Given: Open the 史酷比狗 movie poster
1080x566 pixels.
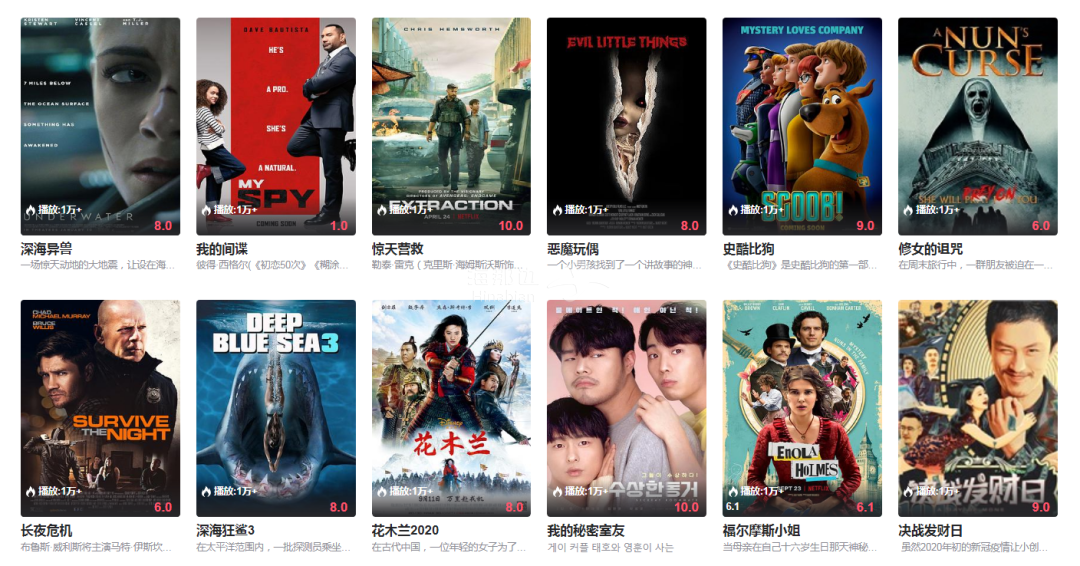Looking at the screenshot, I should [802, 126].
